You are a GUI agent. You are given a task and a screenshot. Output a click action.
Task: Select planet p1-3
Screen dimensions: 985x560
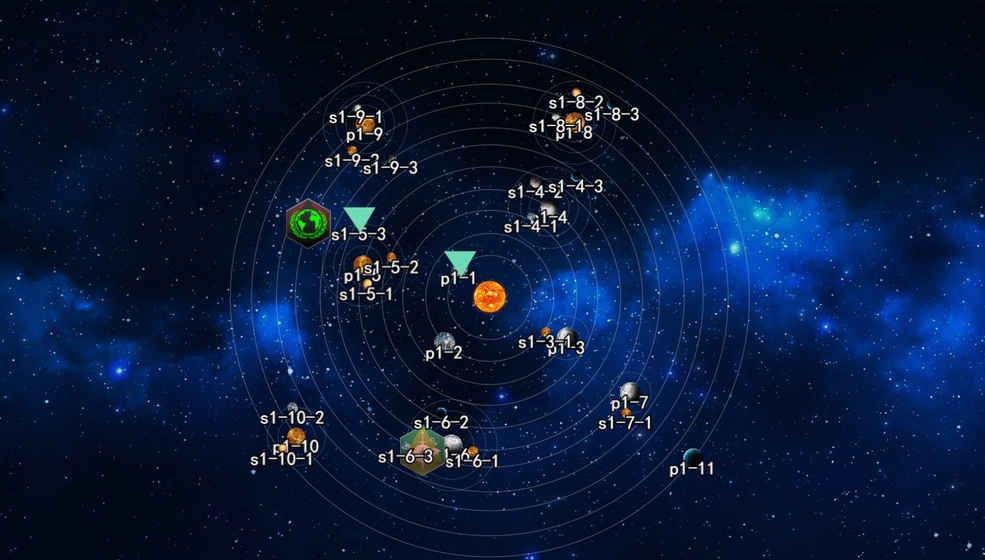(566, 337)
